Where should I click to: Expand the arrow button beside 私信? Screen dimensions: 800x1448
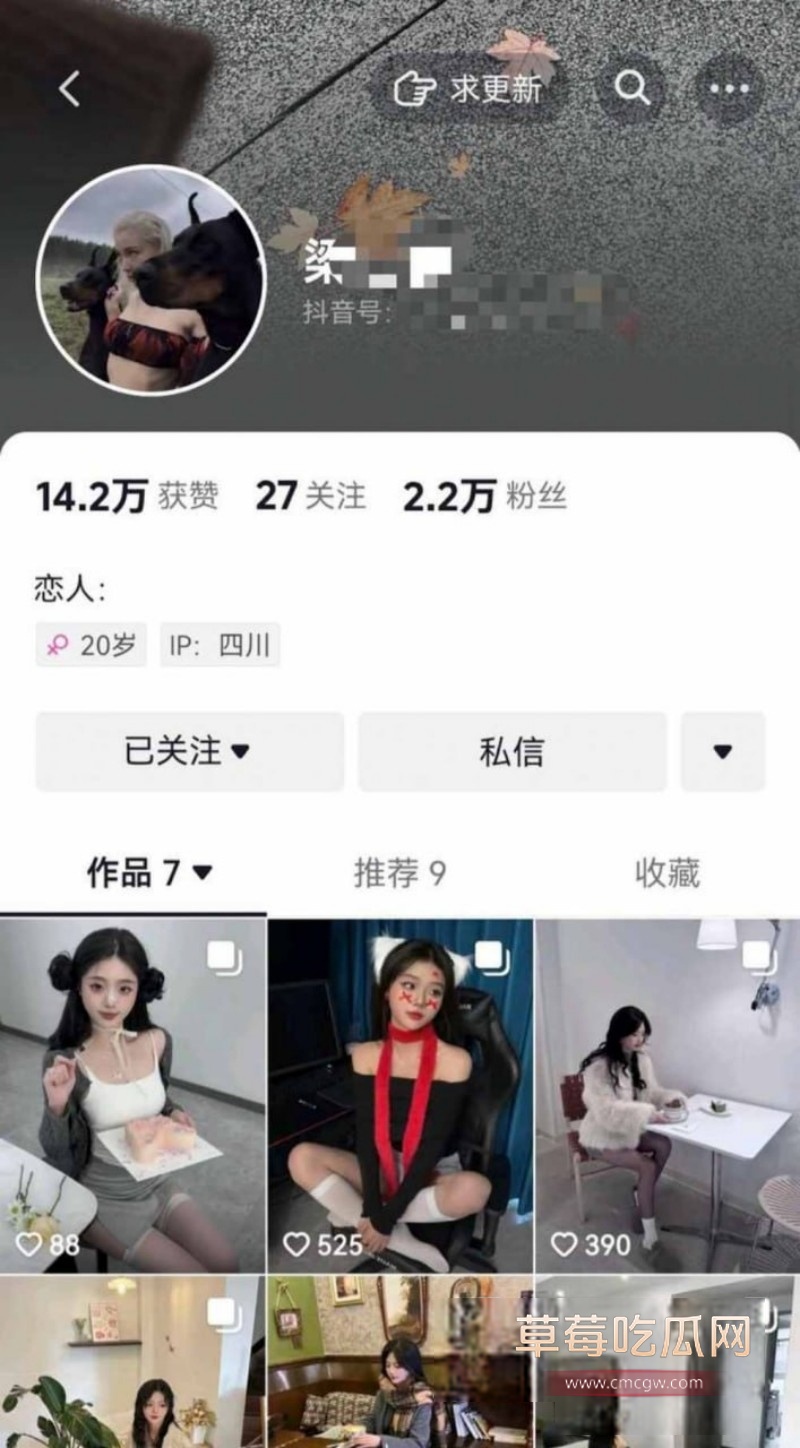[723, 751]
